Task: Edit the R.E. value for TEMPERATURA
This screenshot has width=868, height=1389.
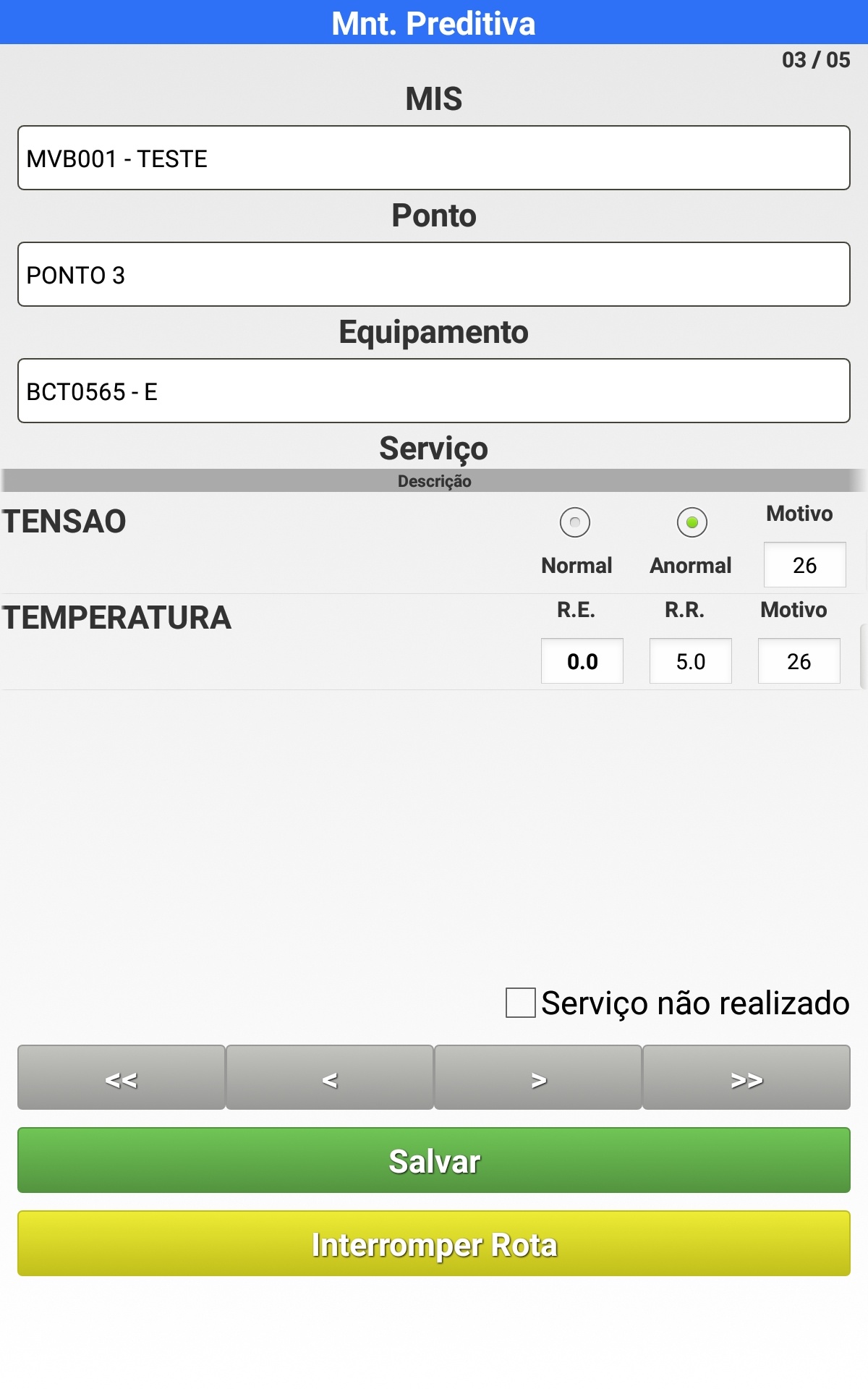Action: pyautogui.click(x=582, y=661)
